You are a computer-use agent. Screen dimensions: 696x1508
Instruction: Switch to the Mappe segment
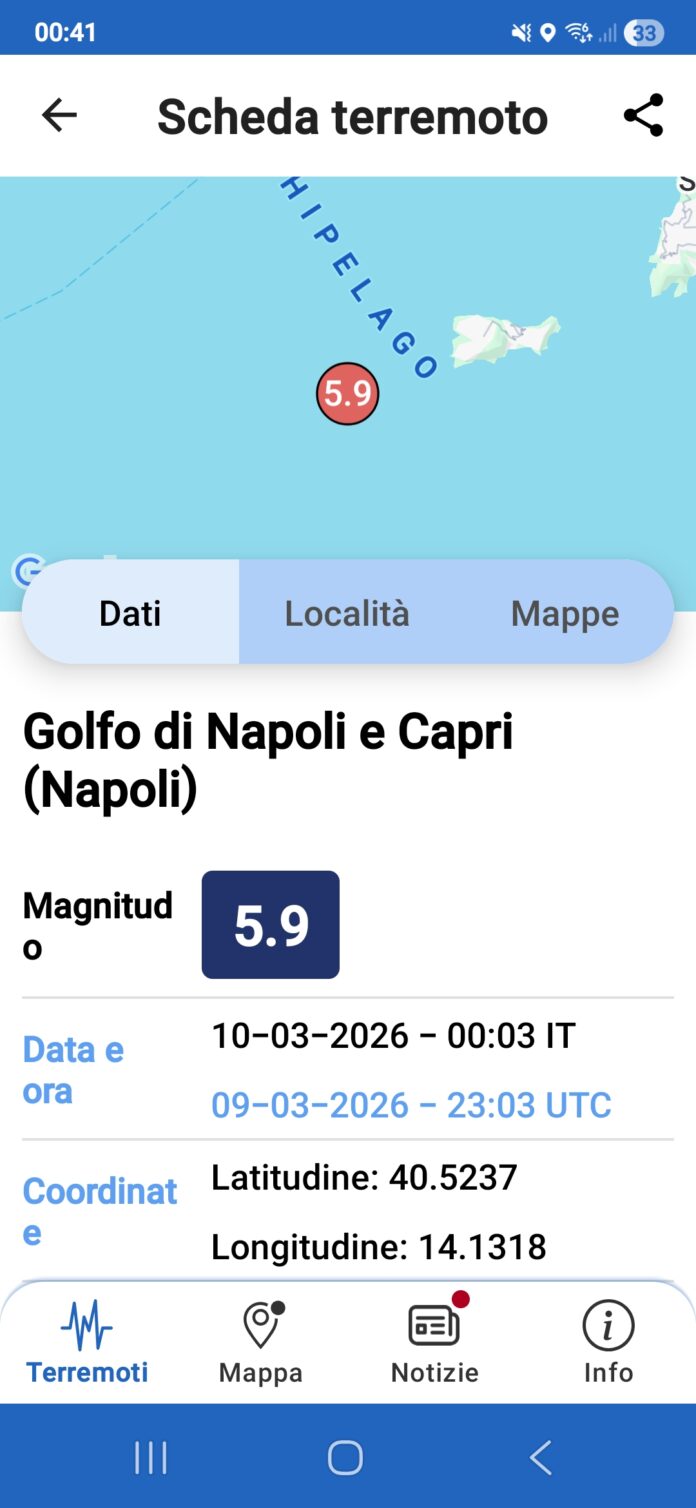coord(564,613)
